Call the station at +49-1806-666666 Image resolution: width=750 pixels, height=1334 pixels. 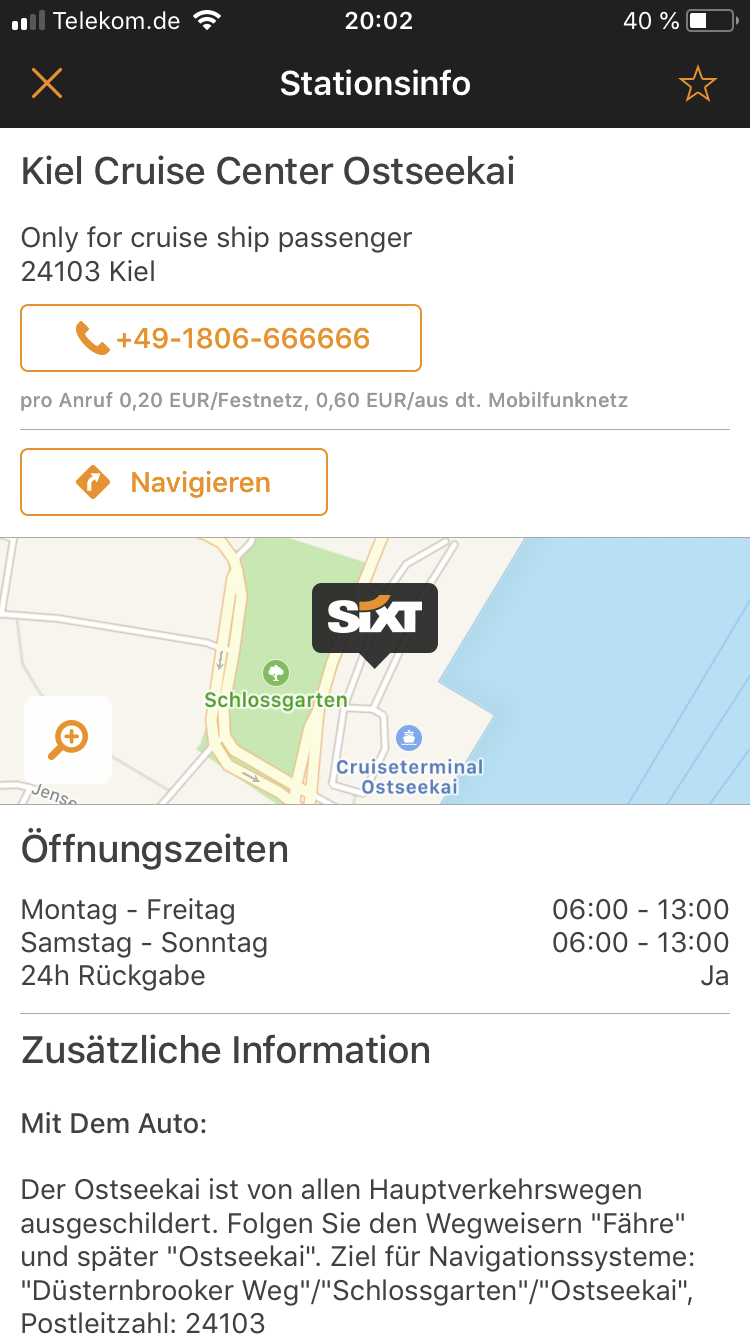click(221, 338)
